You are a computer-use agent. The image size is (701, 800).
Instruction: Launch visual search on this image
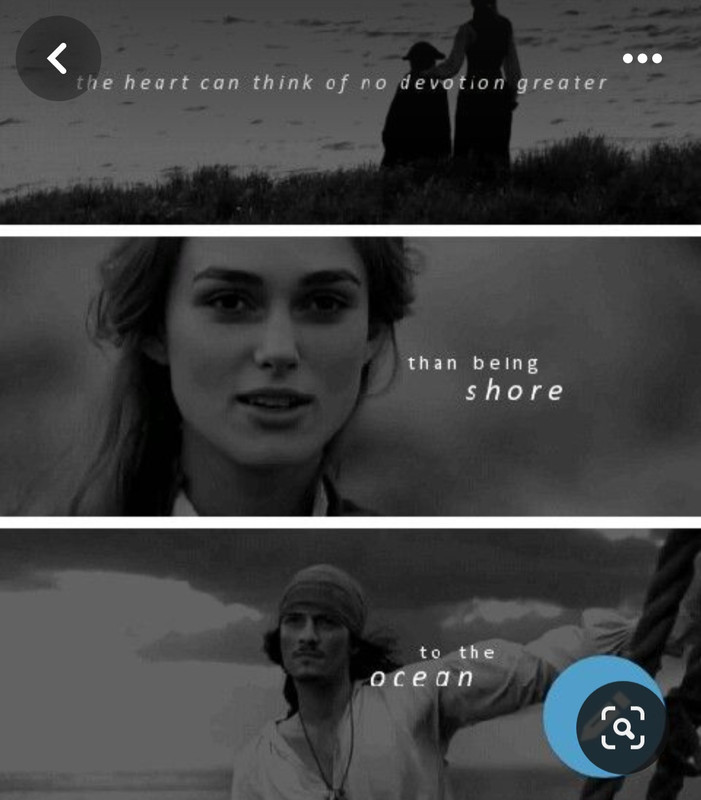tap(621, 727)
